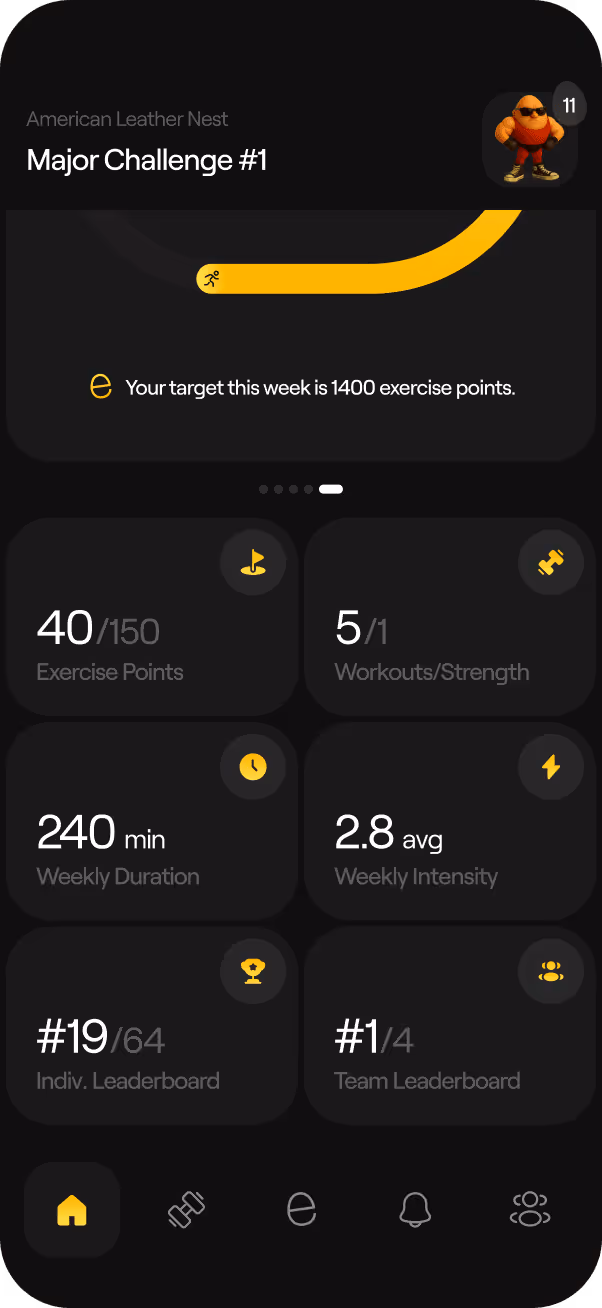
Task: Go to the Home tab
Action: coord(72,1210)
